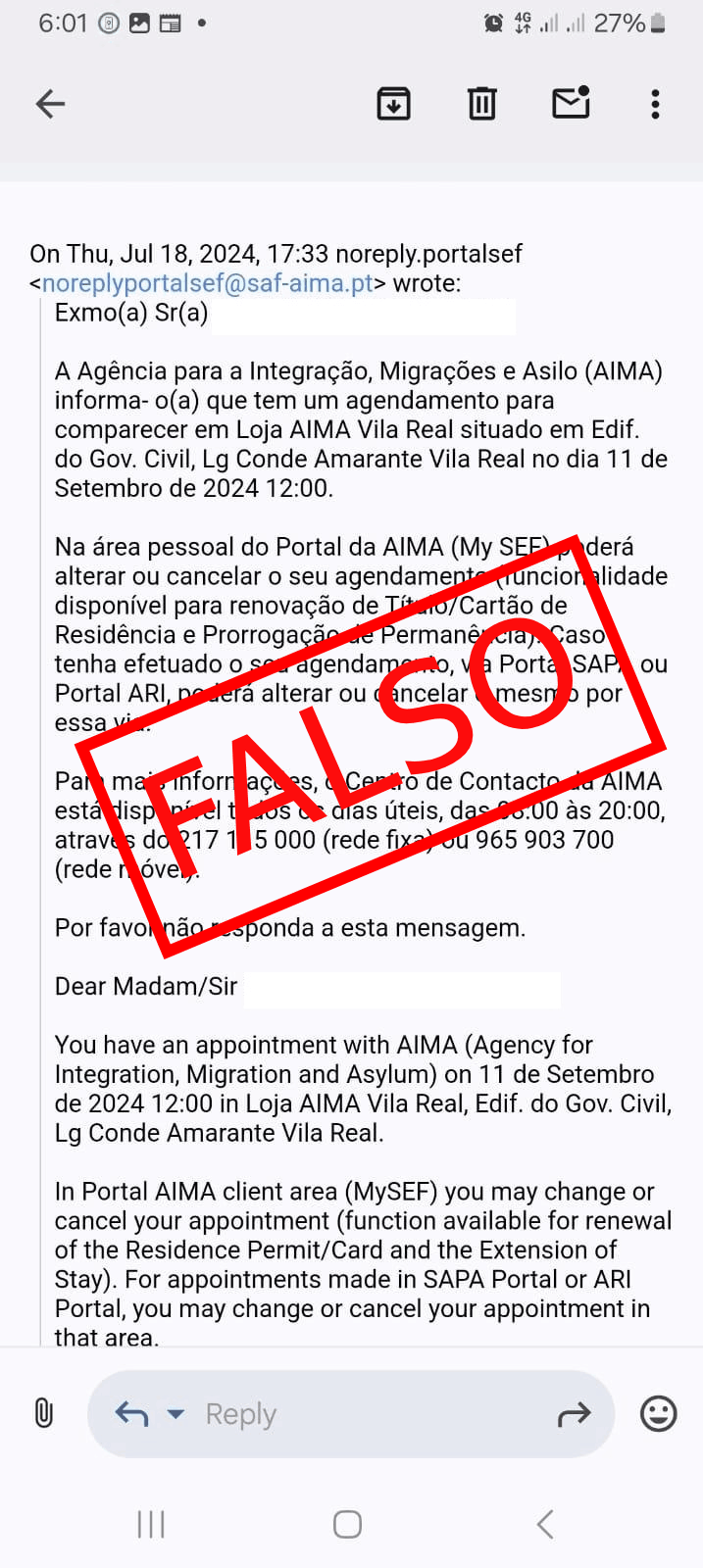Attach a file with the paperclip icon

[x=44, y=1413]
